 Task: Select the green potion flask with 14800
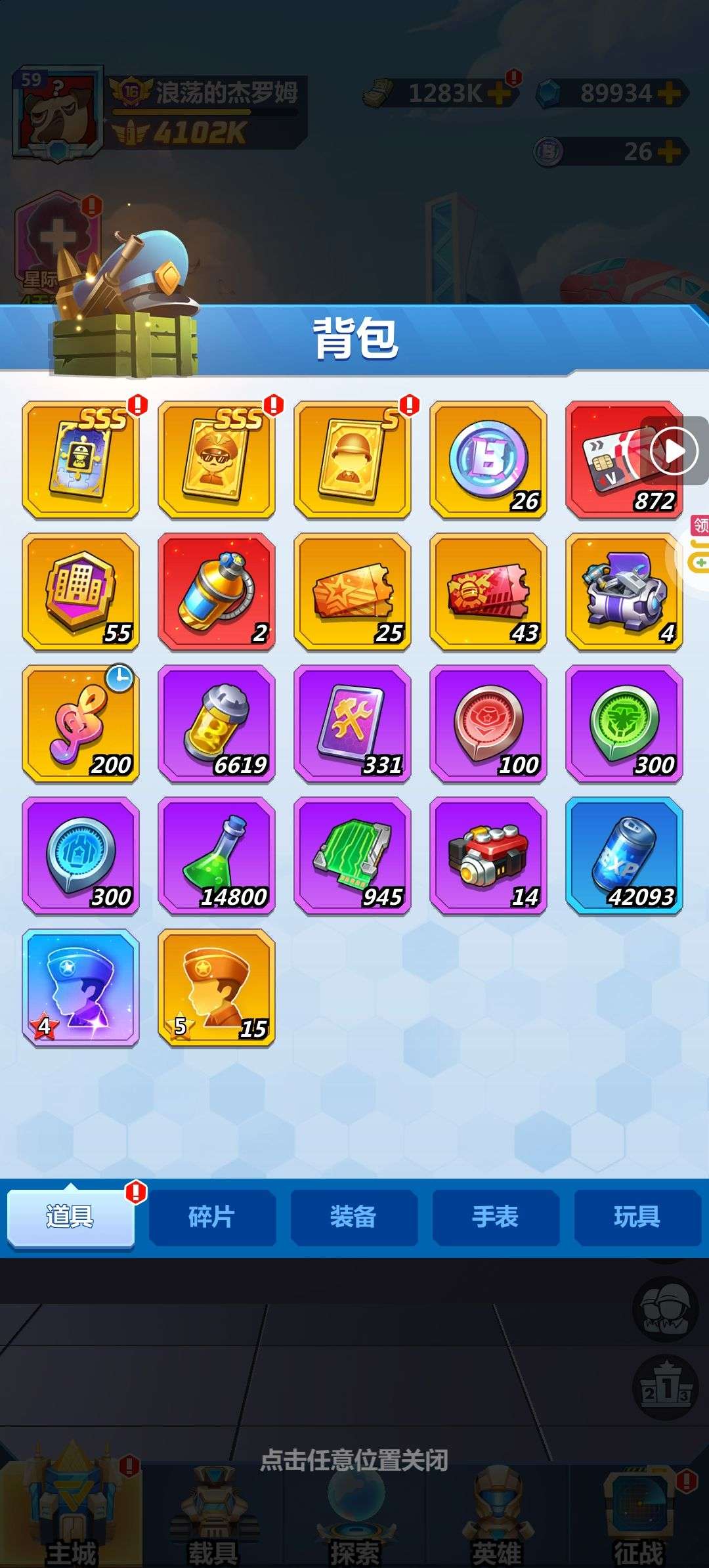point(217,856)
